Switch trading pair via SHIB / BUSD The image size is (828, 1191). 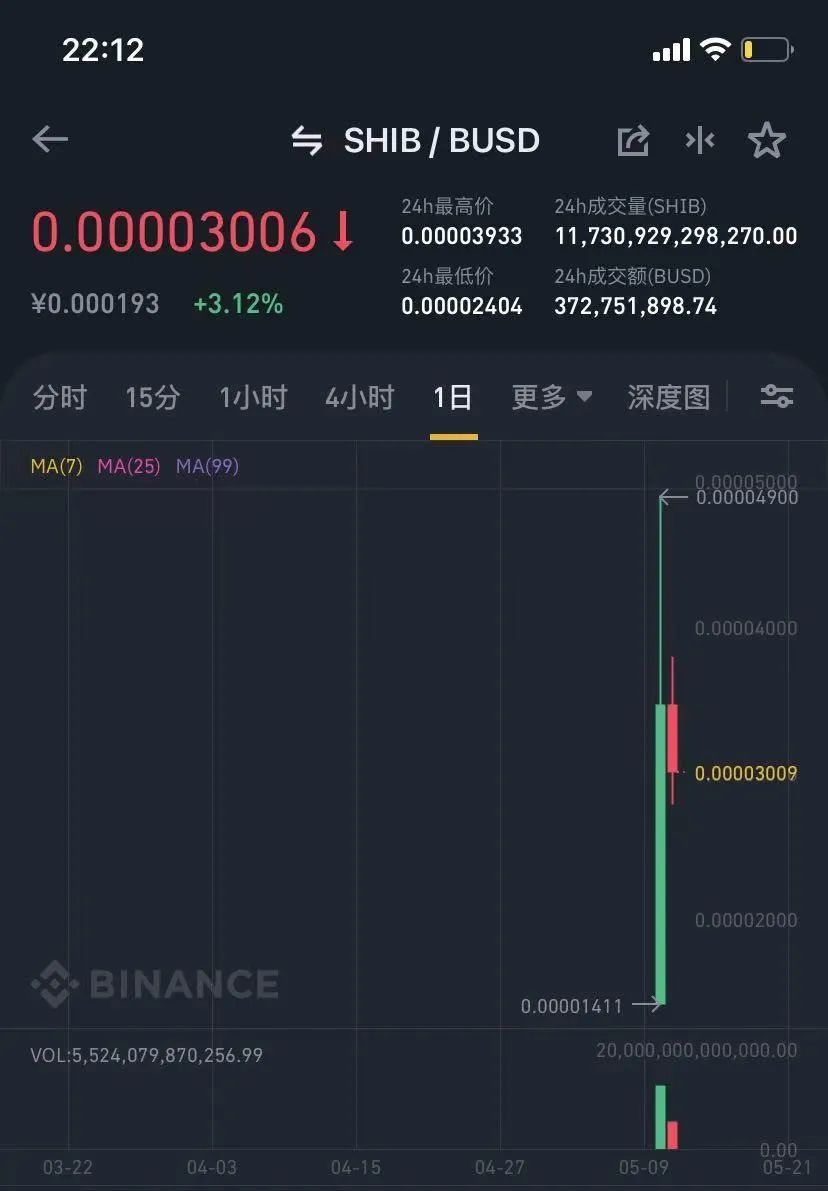(x=416, y=141)
